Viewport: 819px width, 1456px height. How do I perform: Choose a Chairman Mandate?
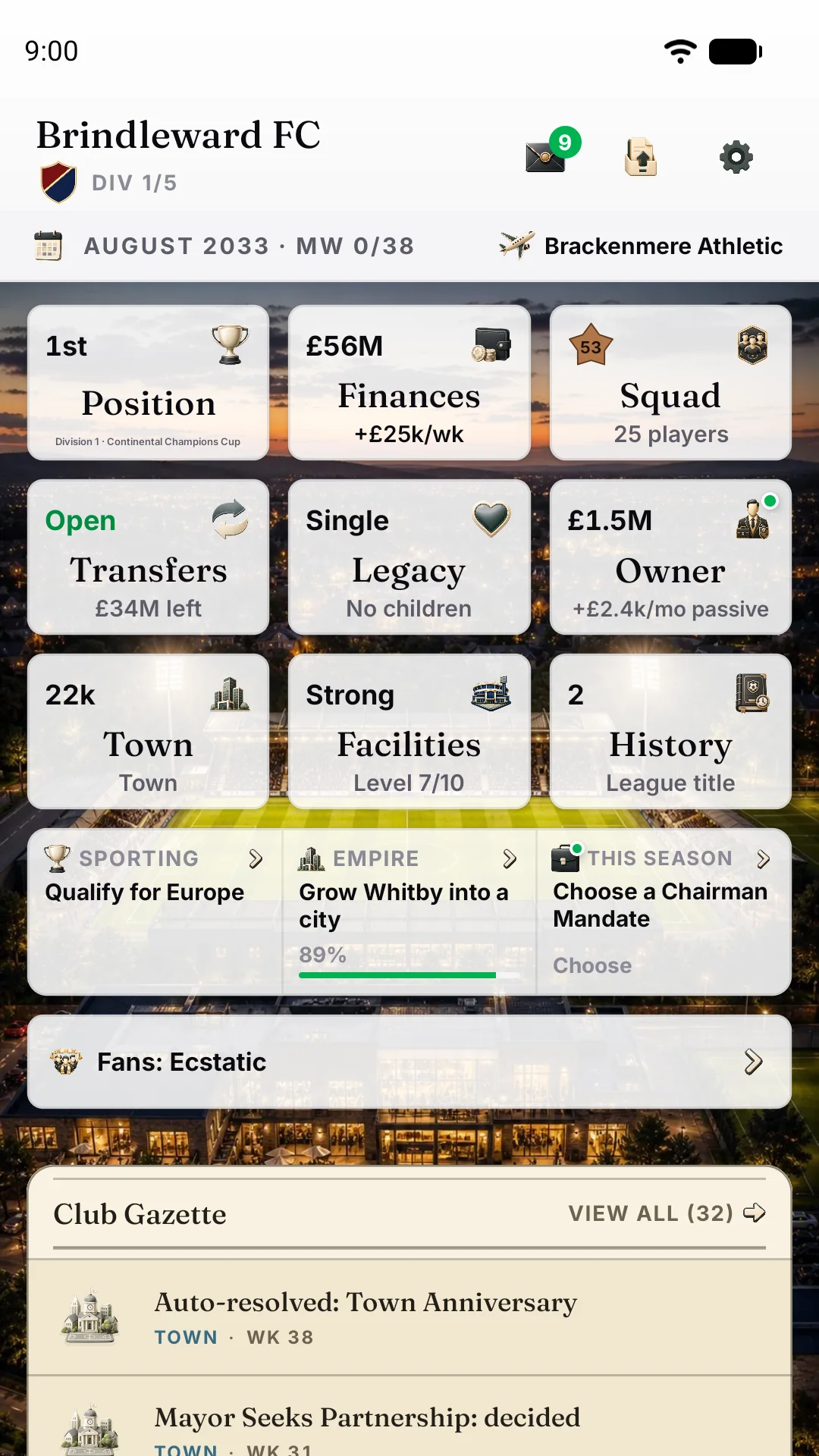[664, 912]
